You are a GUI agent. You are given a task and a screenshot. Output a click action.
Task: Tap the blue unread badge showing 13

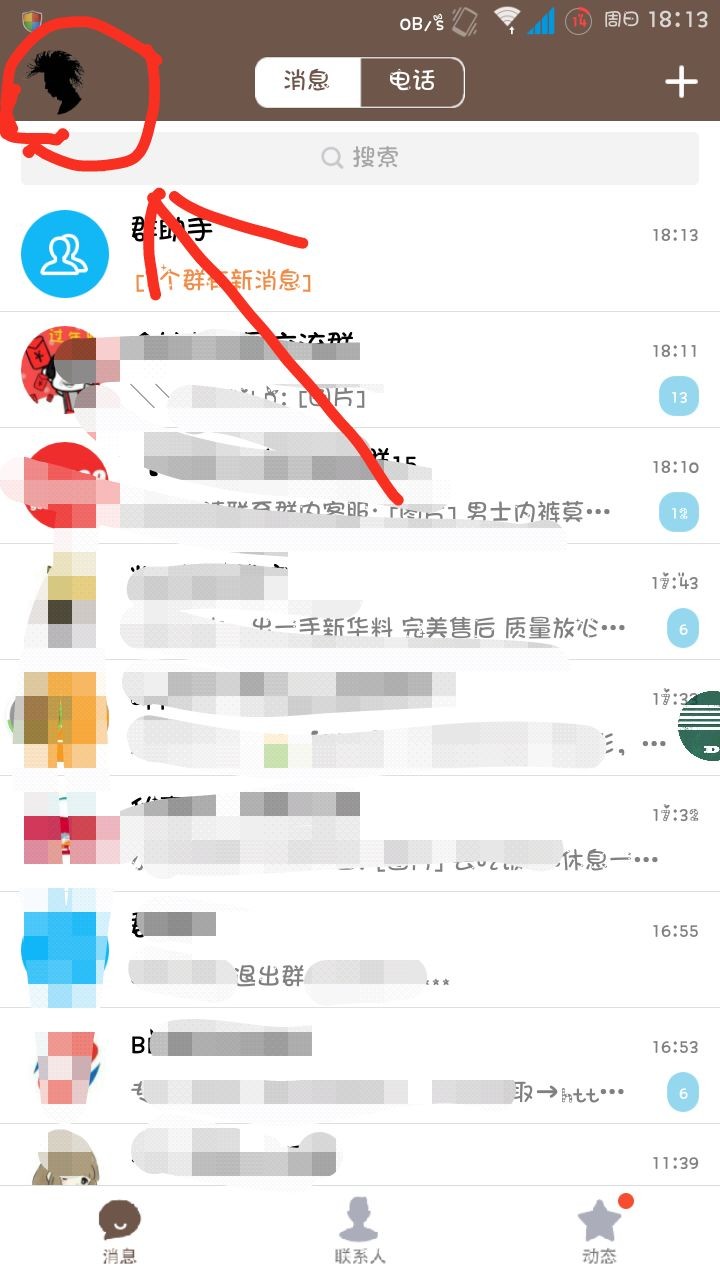tap(680, 396)
